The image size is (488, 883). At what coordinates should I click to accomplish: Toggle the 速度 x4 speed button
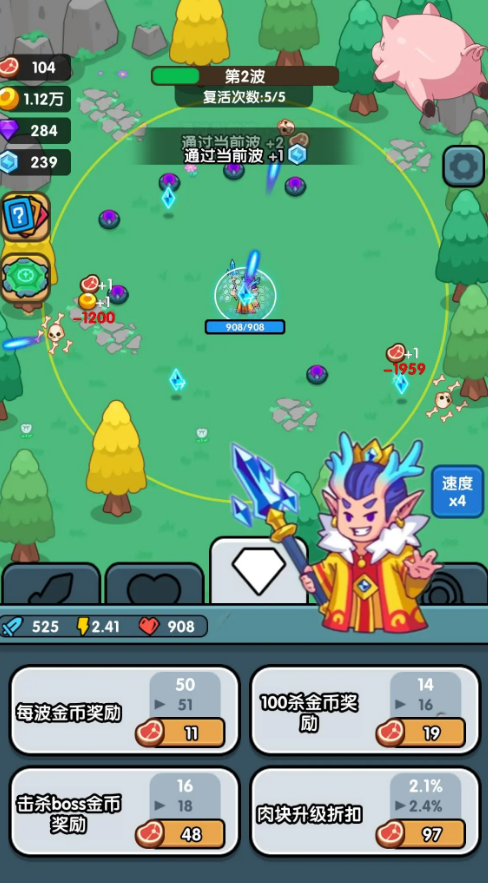(x=457, y=492)
